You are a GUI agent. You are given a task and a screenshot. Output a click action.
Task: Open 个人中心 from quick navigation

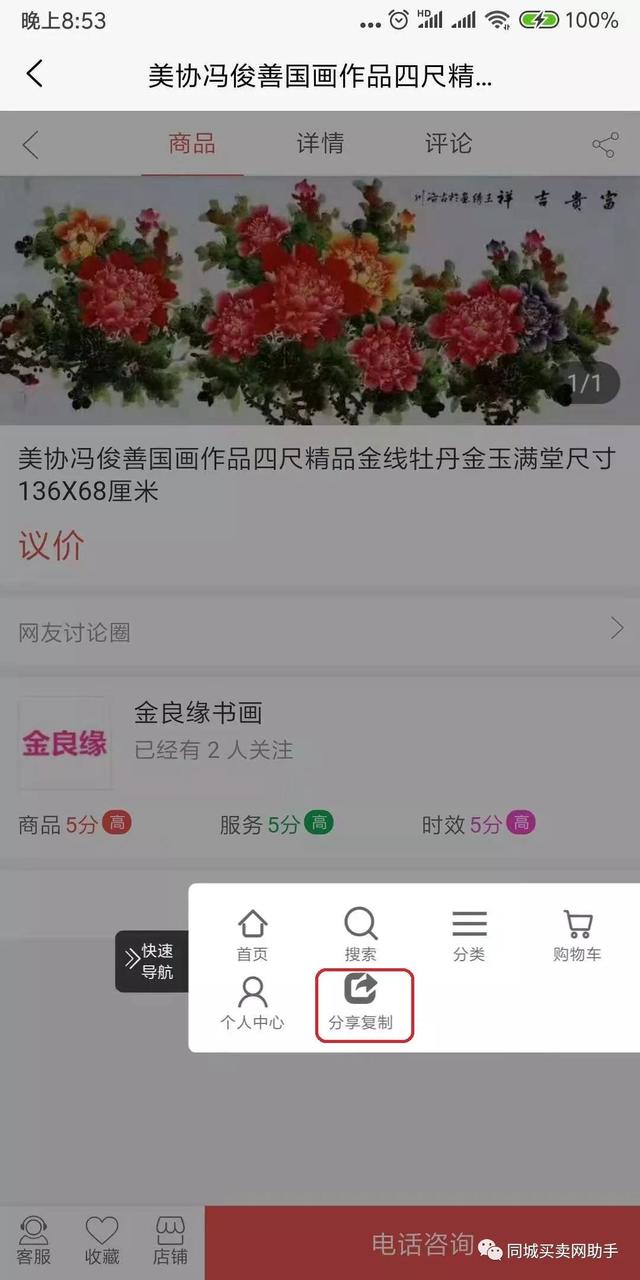[253, 1004]
